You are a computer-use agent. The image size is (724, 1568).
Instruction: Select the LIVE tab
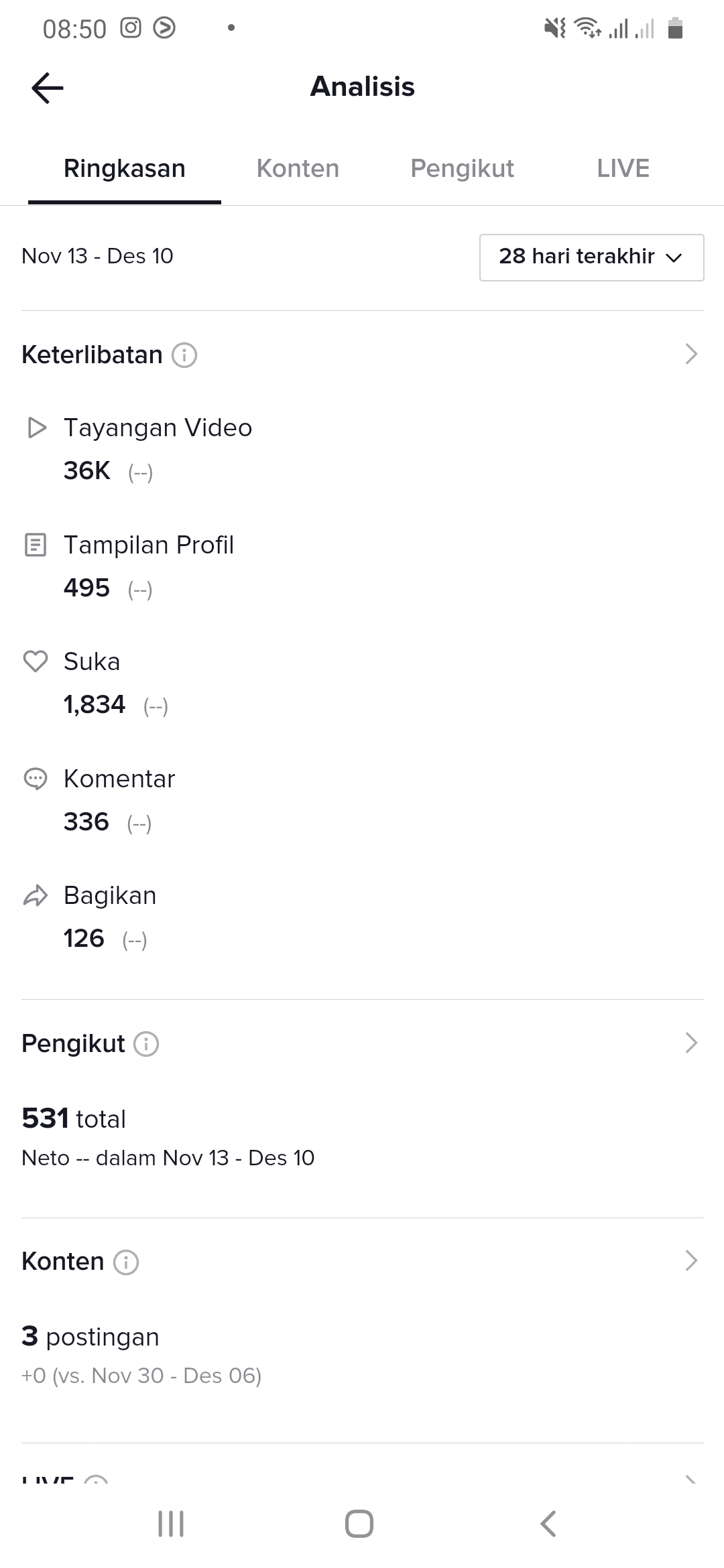tap(621, 169)
